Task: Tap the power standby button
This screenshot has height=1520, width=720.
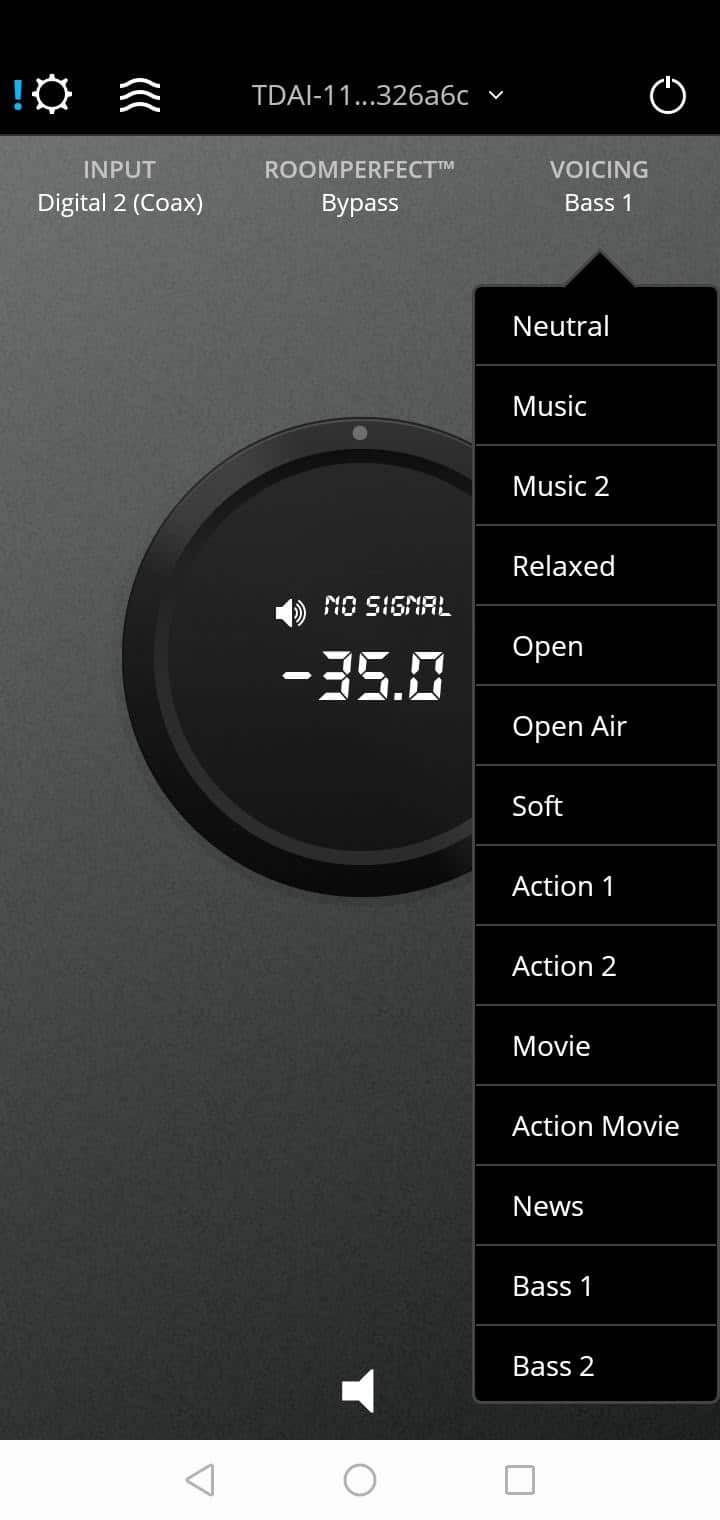Action: click(667, 97)
